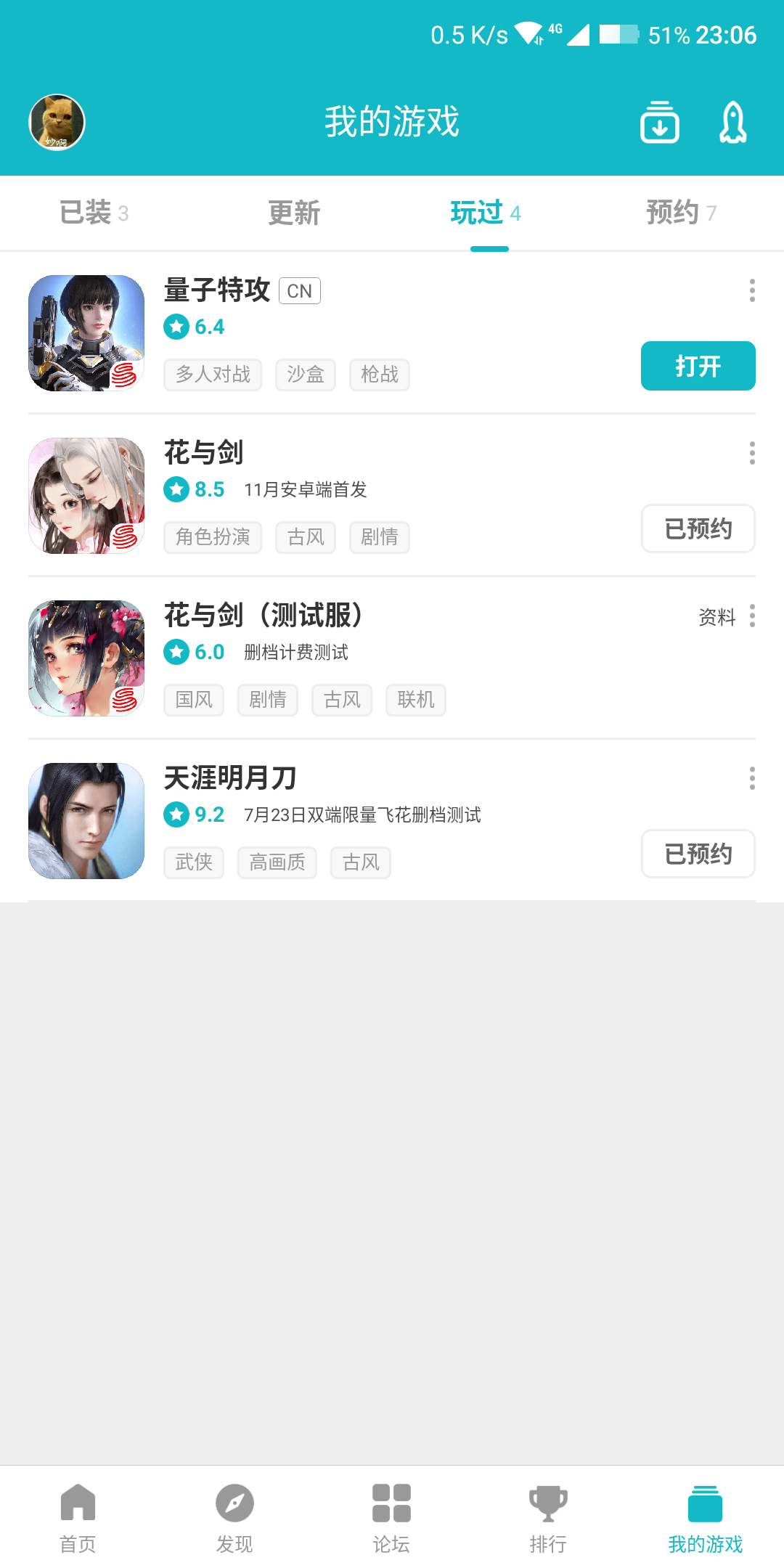Switch to the 预约 tab

click(681, 213)
